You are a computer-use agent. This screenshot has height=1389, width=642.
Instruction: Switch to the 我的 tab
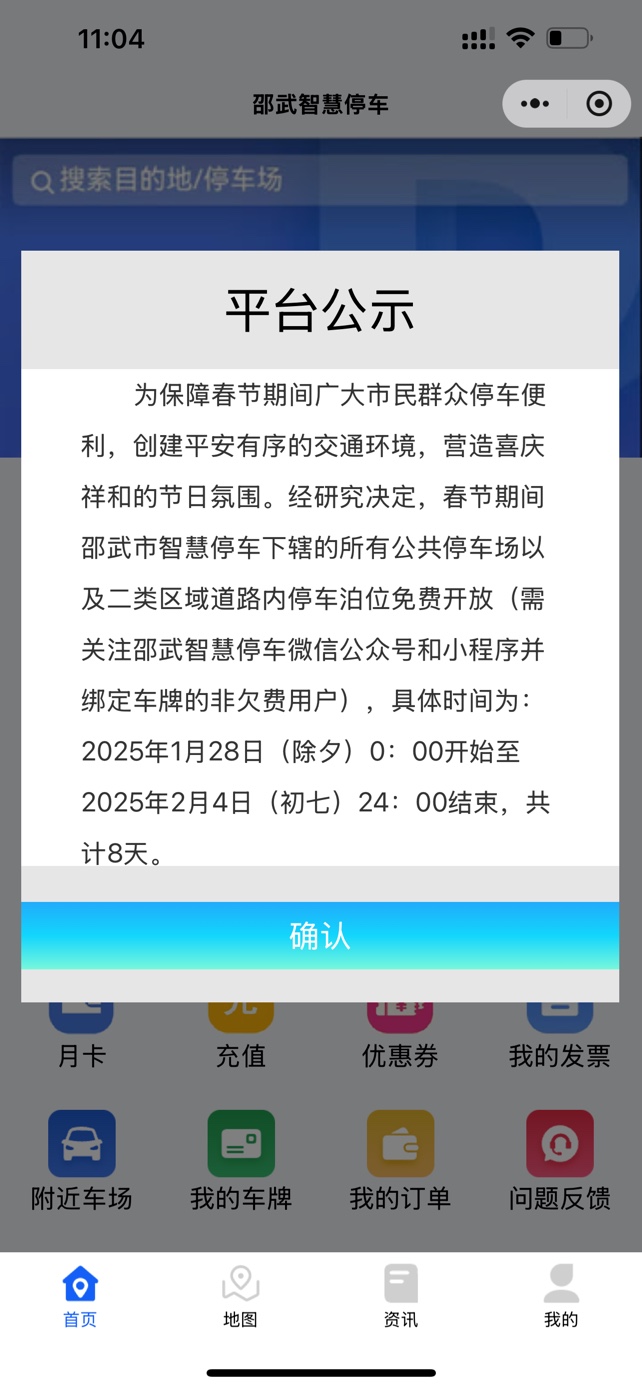point(561,1296)
